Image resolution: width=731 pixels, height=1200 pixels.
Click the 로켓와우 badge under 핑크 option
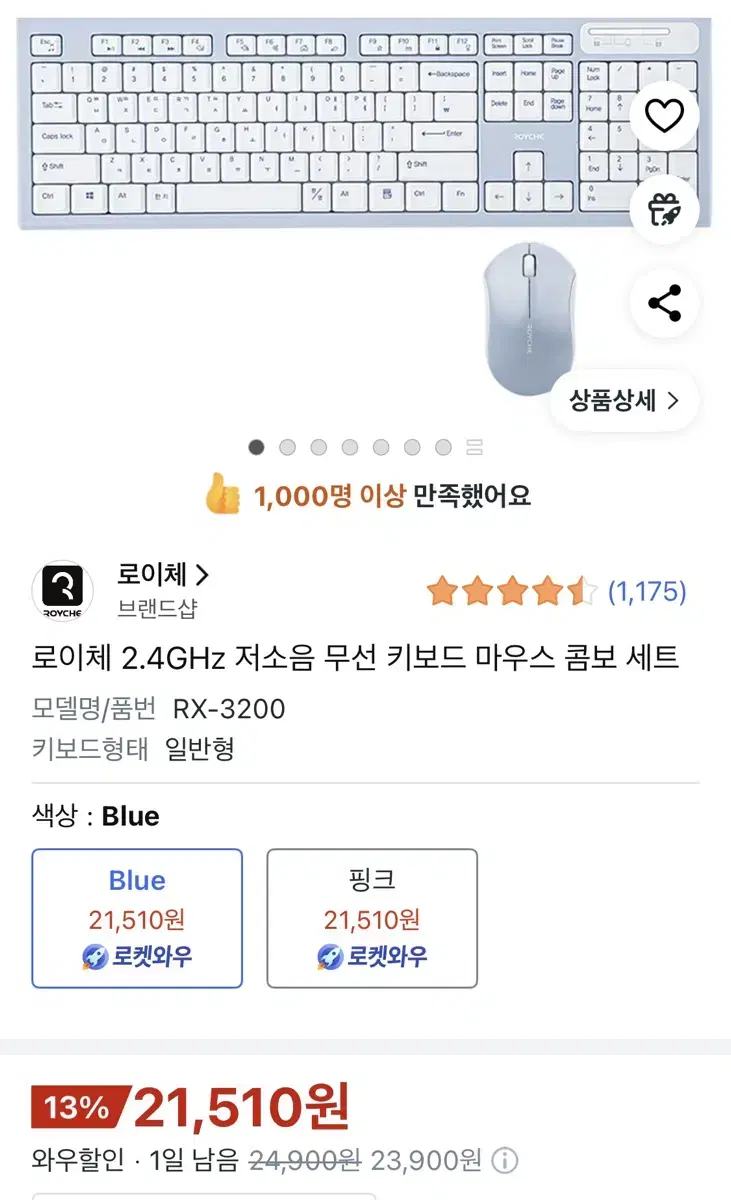374,954
